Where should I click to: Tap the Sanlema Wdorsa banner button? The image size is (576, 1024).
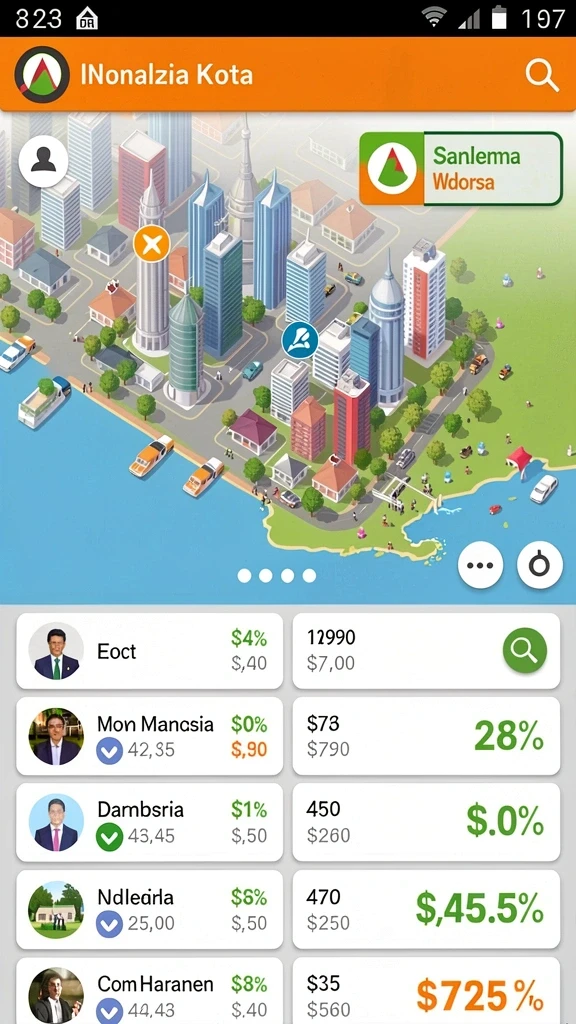pyautogui.click(x=460, y=168)
